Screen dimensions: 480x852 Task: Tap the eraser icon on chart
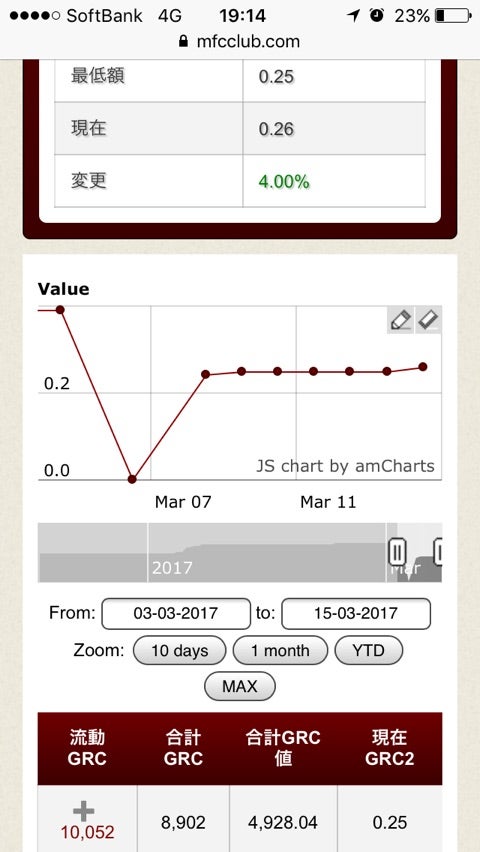[428, 320]
